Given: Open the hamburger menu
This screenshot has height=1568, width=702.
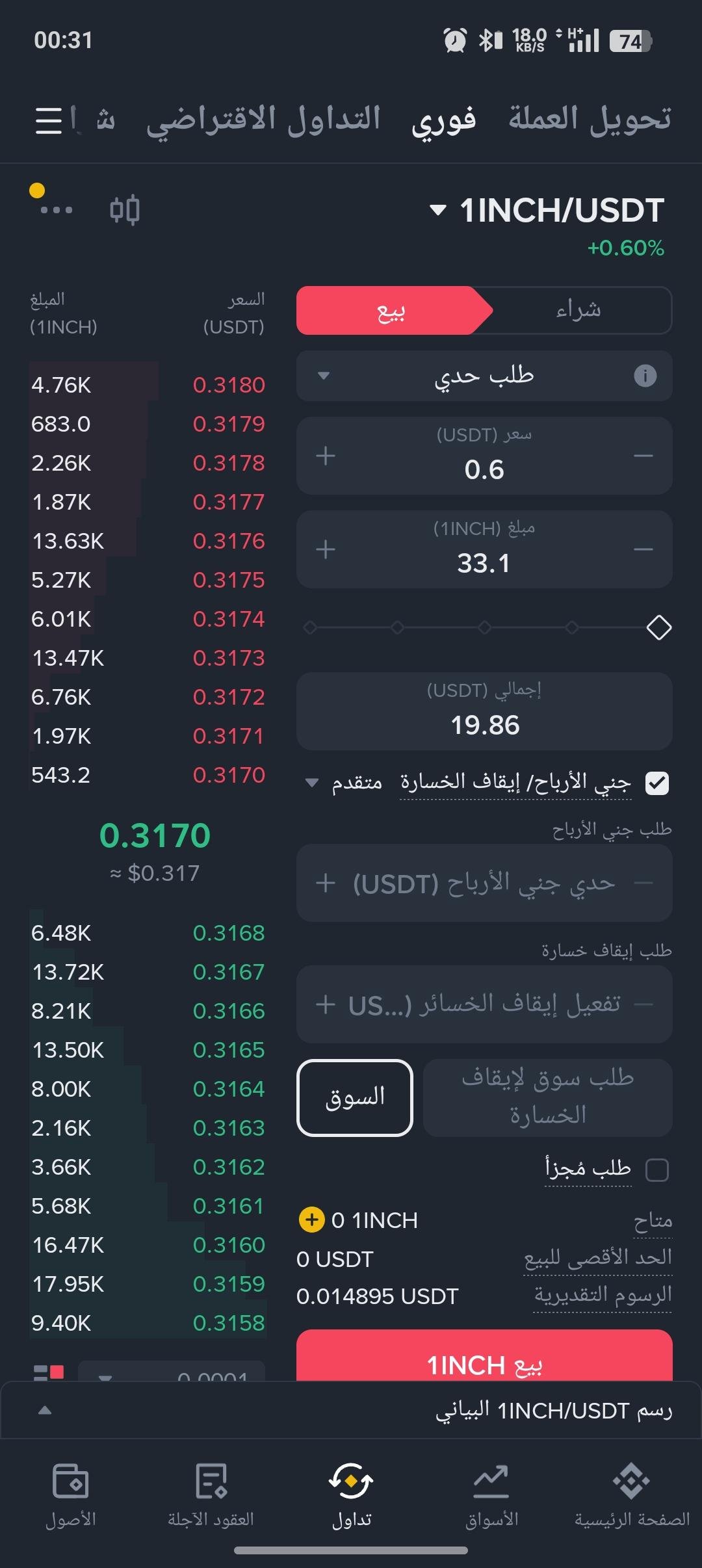Looking at the screenshot, I should click(49, 121).
